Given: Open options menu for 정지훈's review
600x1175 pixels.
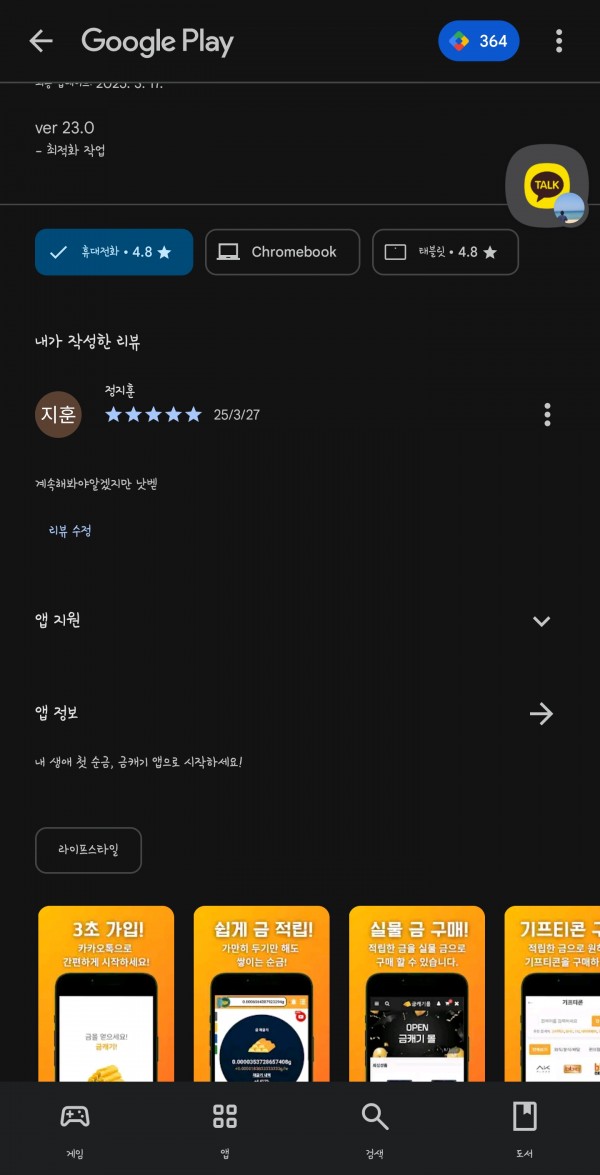Looking at the screenshot, I should tap(548, 414).
